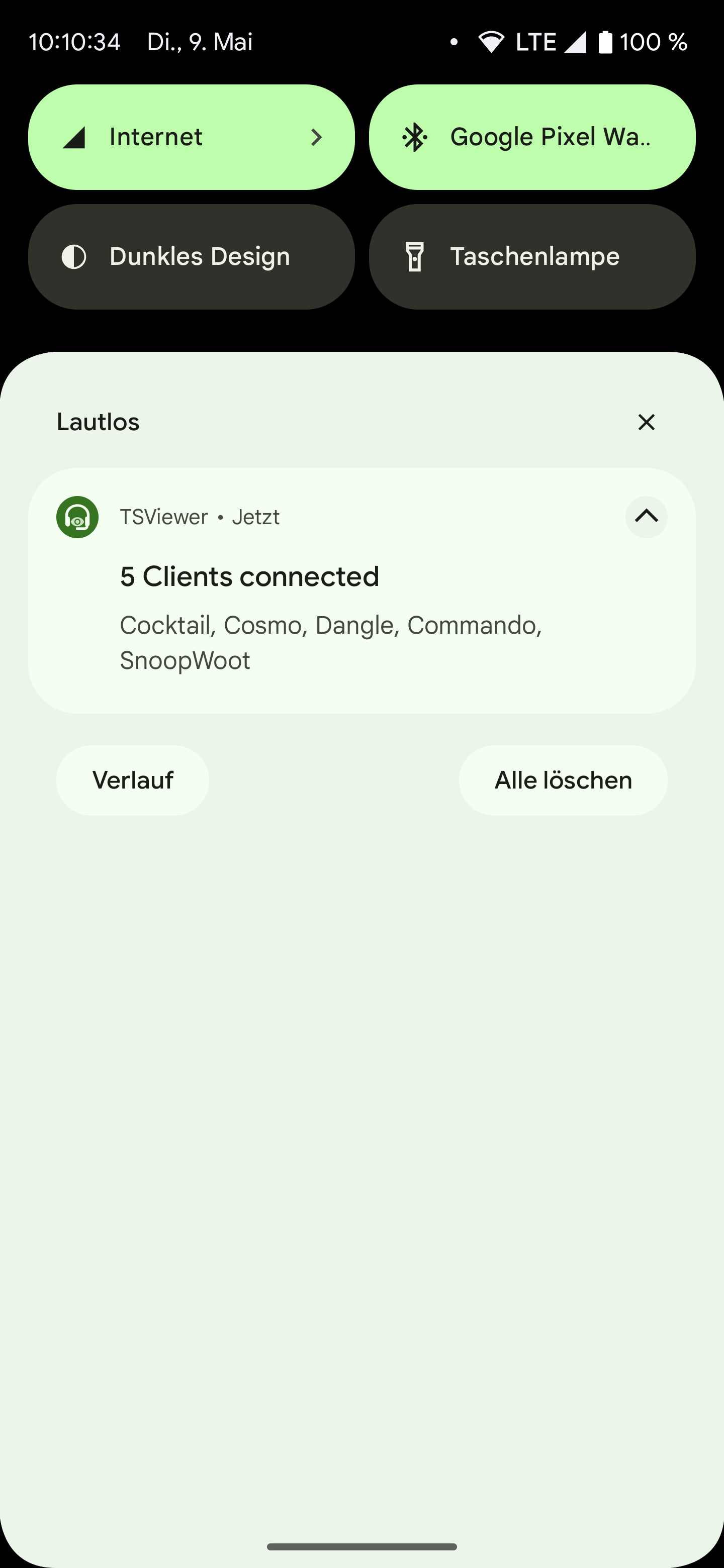Image resolution: width=724 pixels, height=1568 pixels.
Task: Open notification Verlauf
Action: point(133,780)
